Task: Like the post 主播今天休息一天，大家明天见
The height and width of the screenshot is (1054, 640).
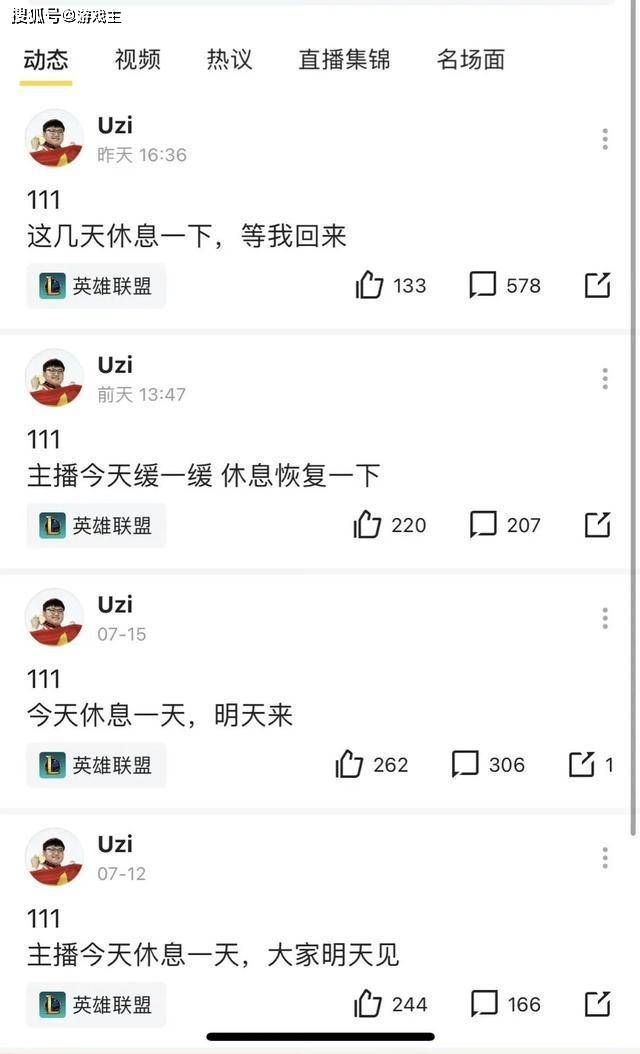Action: coord(370,1004)
